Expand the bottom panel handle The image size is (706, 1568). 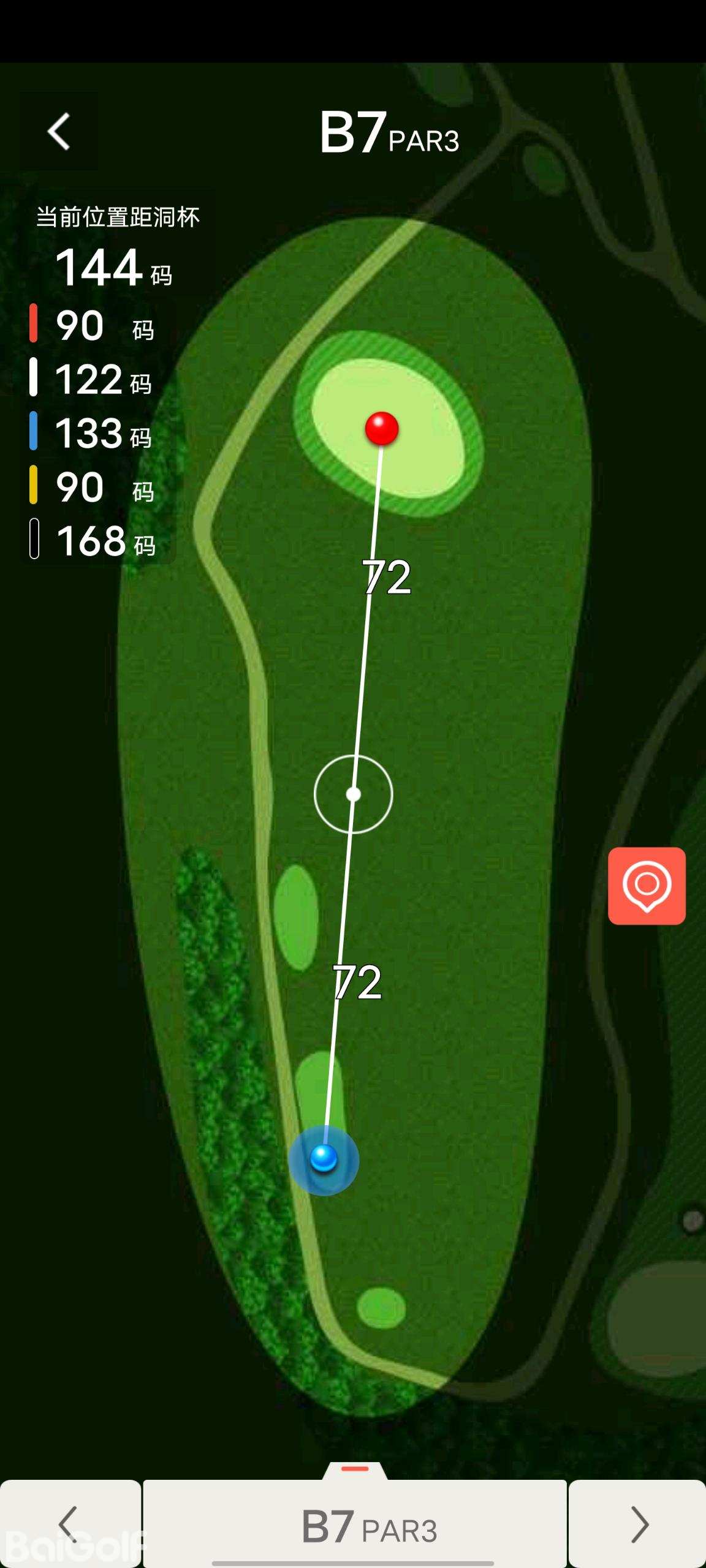tap(355, 1470)
